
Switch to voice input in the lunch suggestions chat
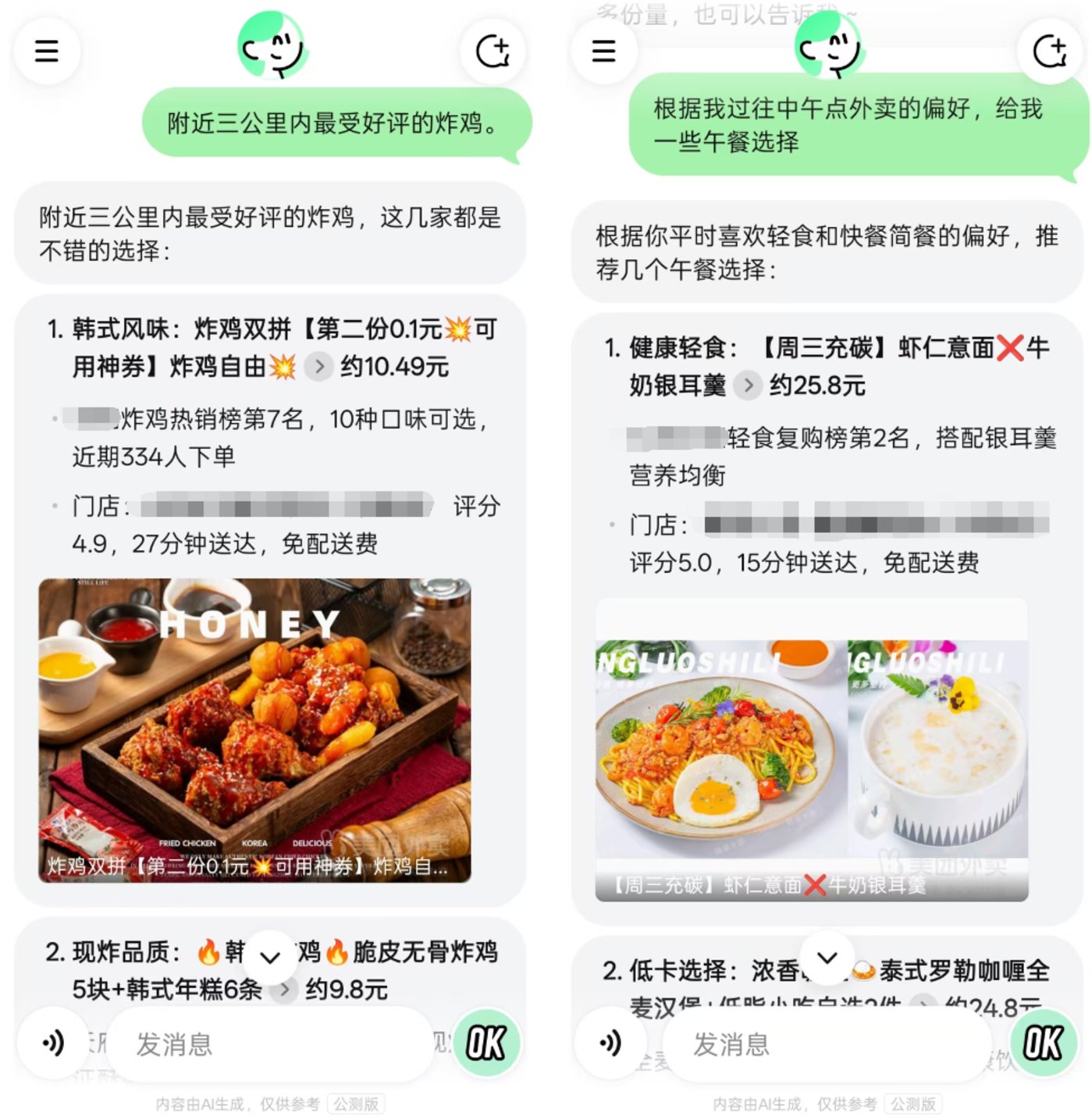coord(610,1043)
